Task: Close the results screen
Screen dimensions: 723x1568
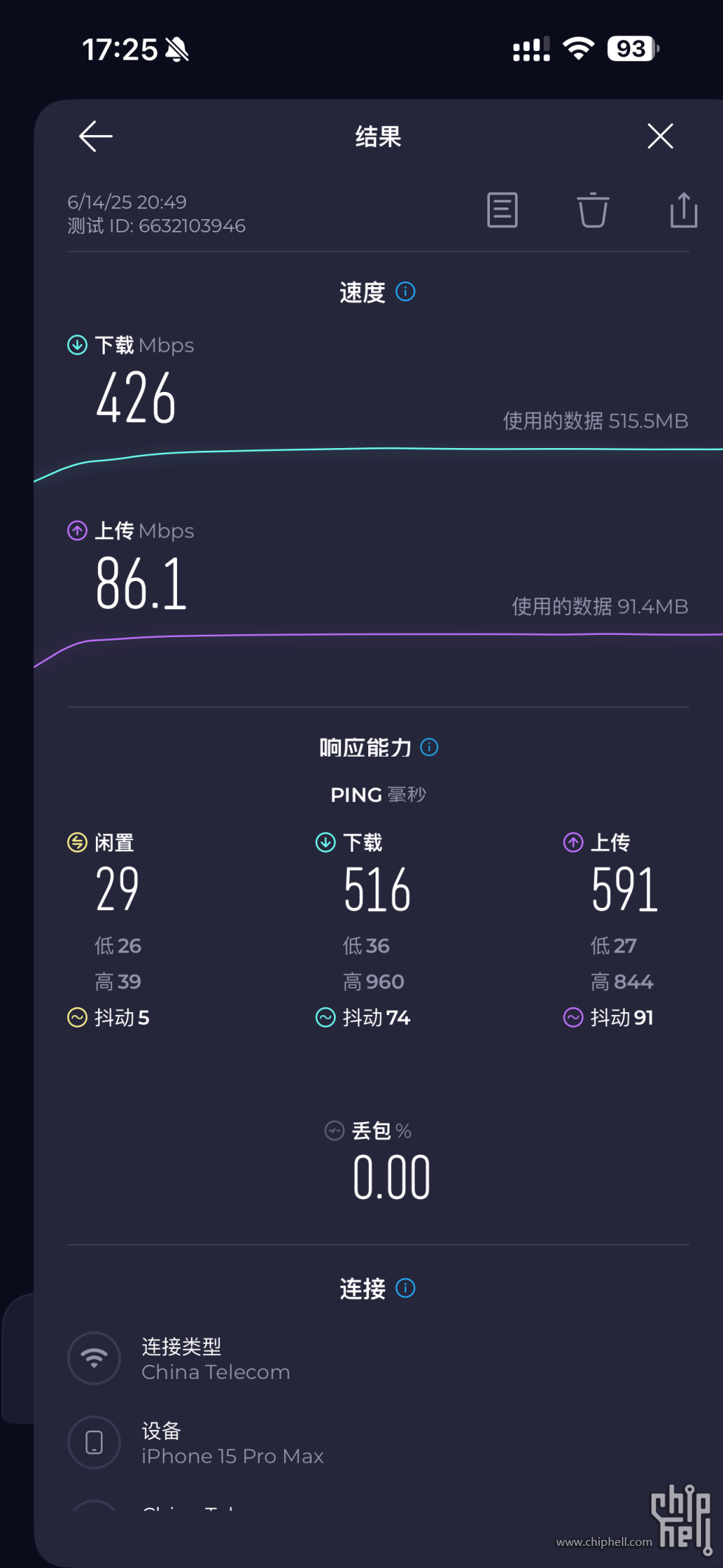Action: (660, 137)
